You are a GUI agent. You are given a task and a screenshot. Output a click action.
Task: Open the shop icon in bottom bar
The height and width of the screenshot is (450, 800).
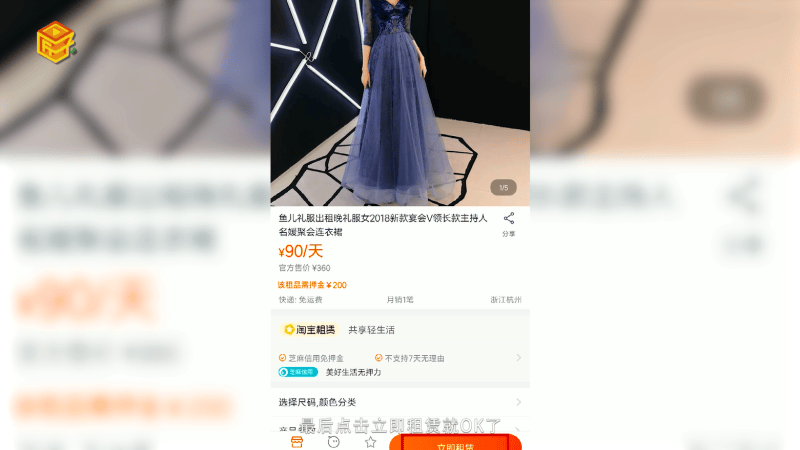297,441
